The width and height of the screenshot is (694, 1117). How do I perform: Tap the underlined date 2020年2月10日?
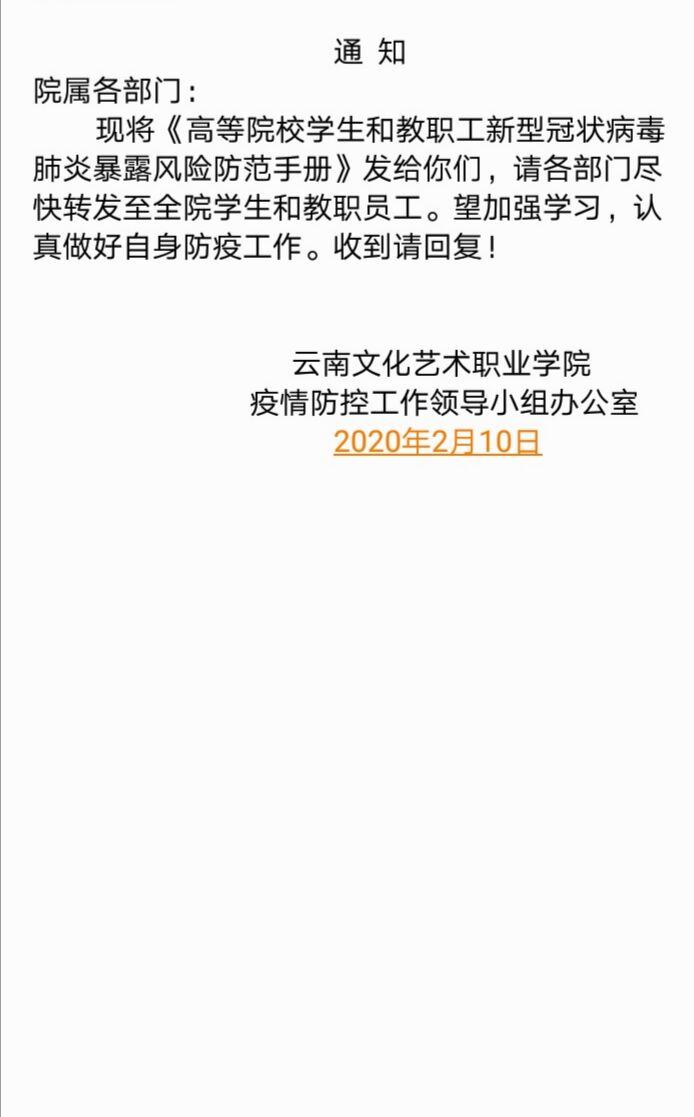click(437, 442)
